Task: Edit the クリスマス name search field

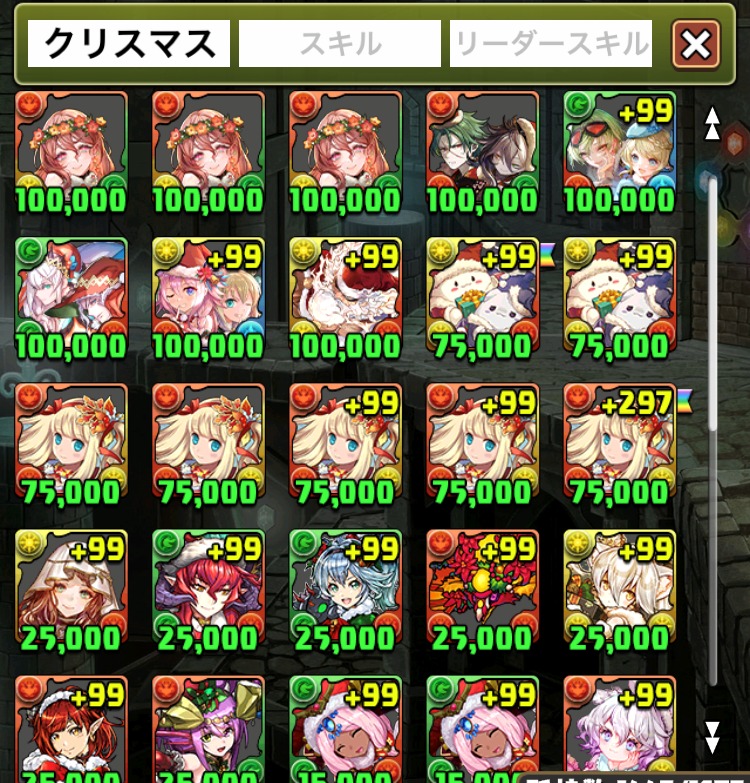Action: pos(129,44)
